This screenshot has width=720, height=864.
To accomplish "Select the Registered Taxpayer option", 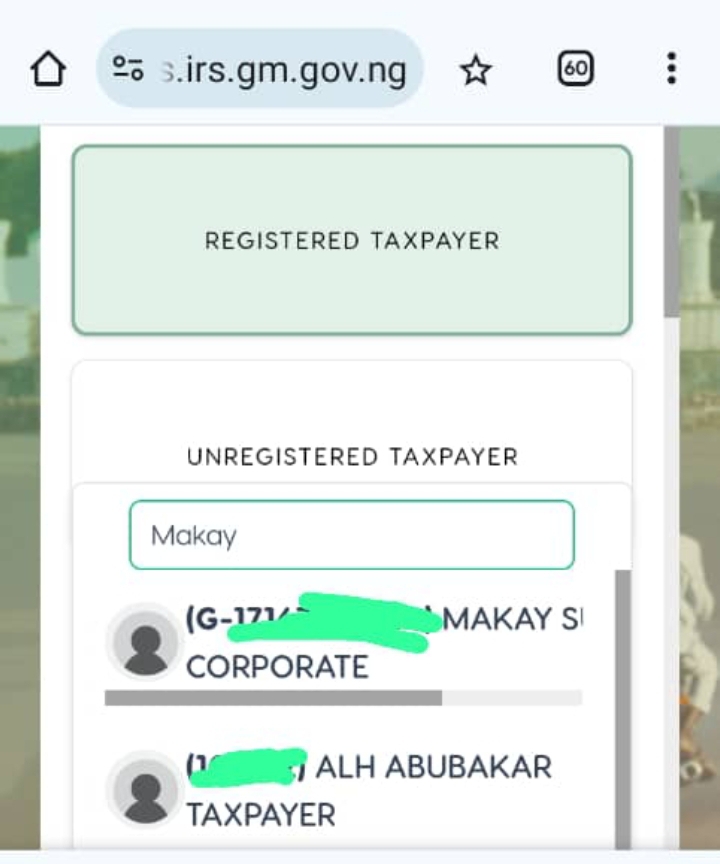I will tap(352, 240).
